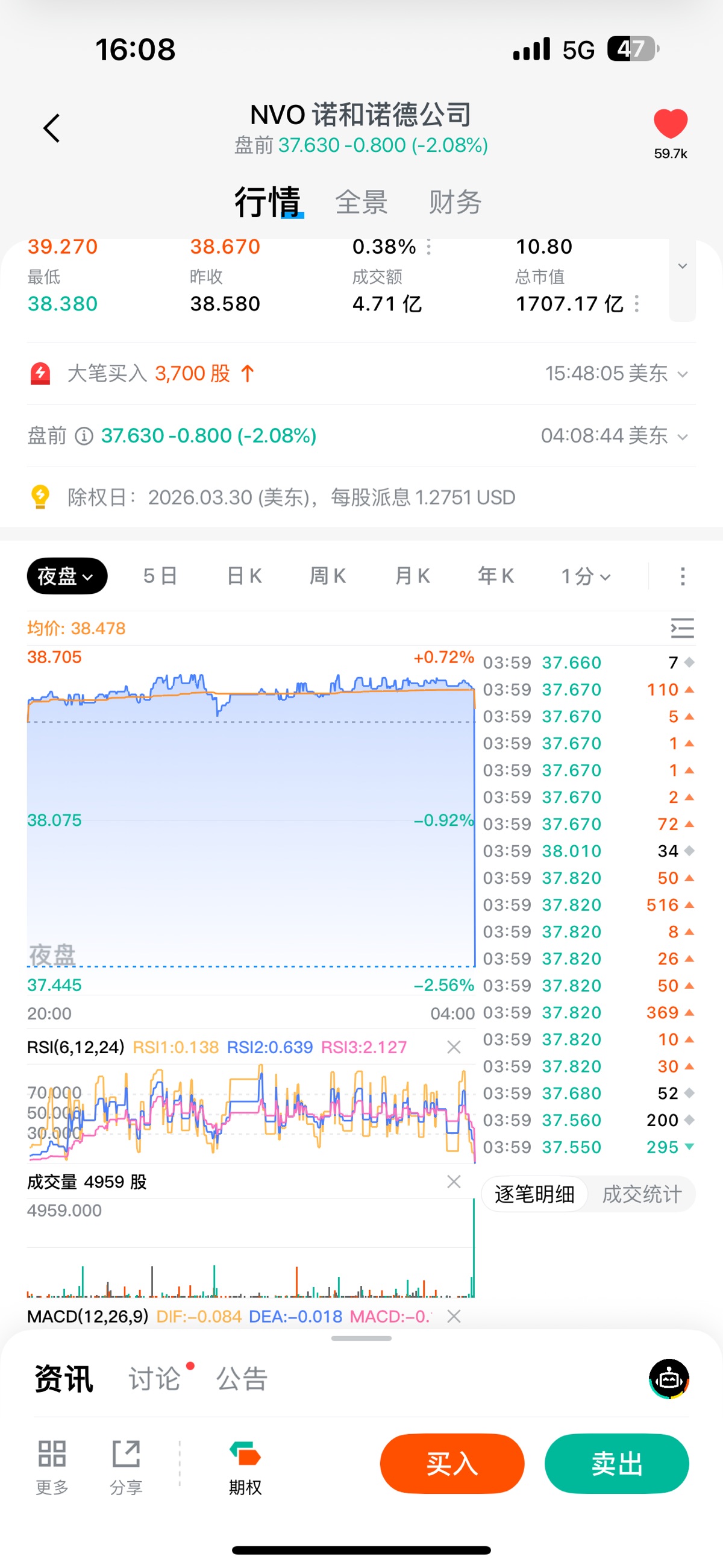723x1568 pixels.
Task: Close the RSI indicator panel
Action: tap(454, 1047)
